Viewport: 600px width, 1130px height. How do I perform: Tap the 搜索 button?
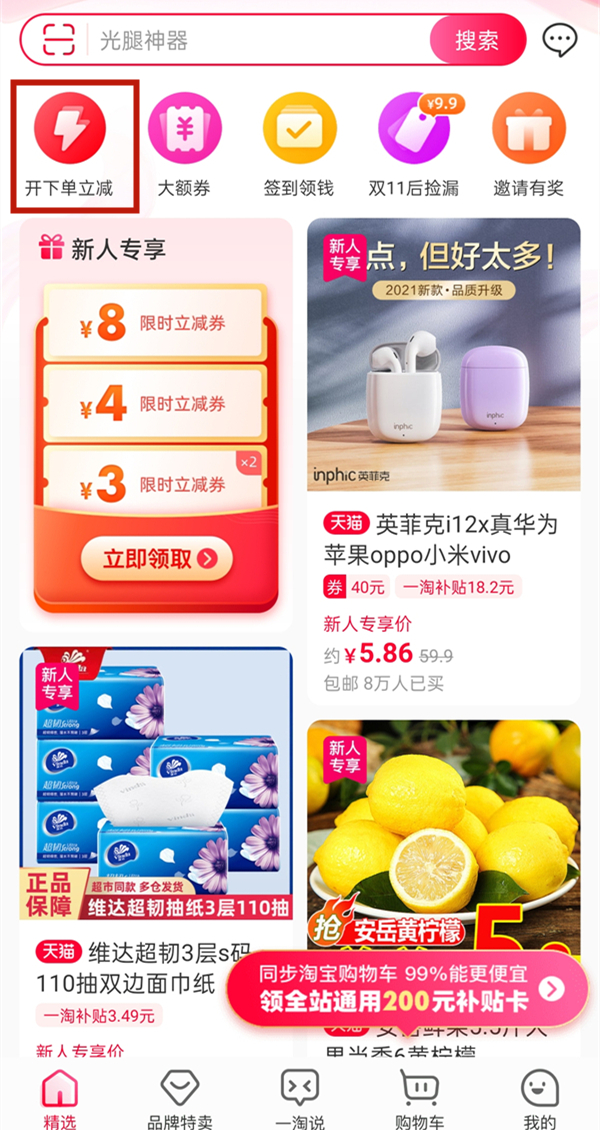pyautogui.click(x=477, y=40)
